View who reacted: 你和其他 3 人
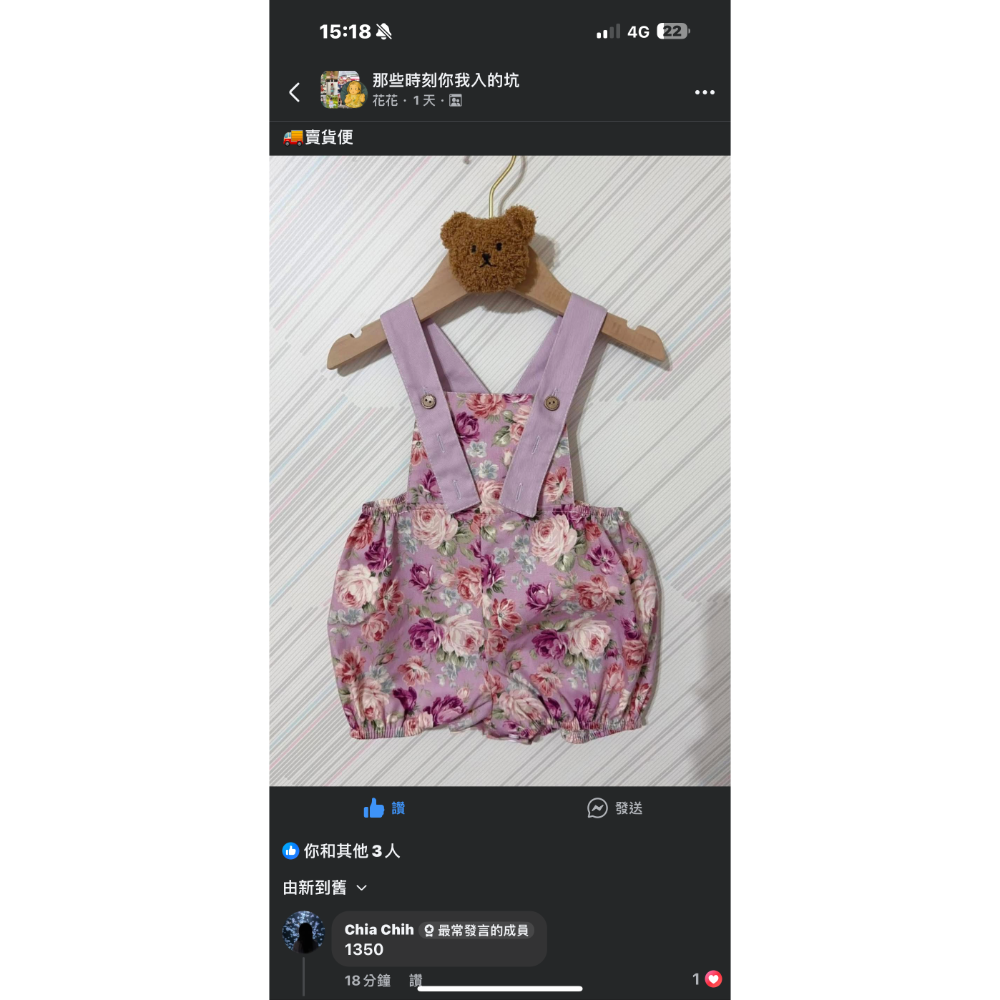This screenshot has width=1000, height=1000. [342, 851]
